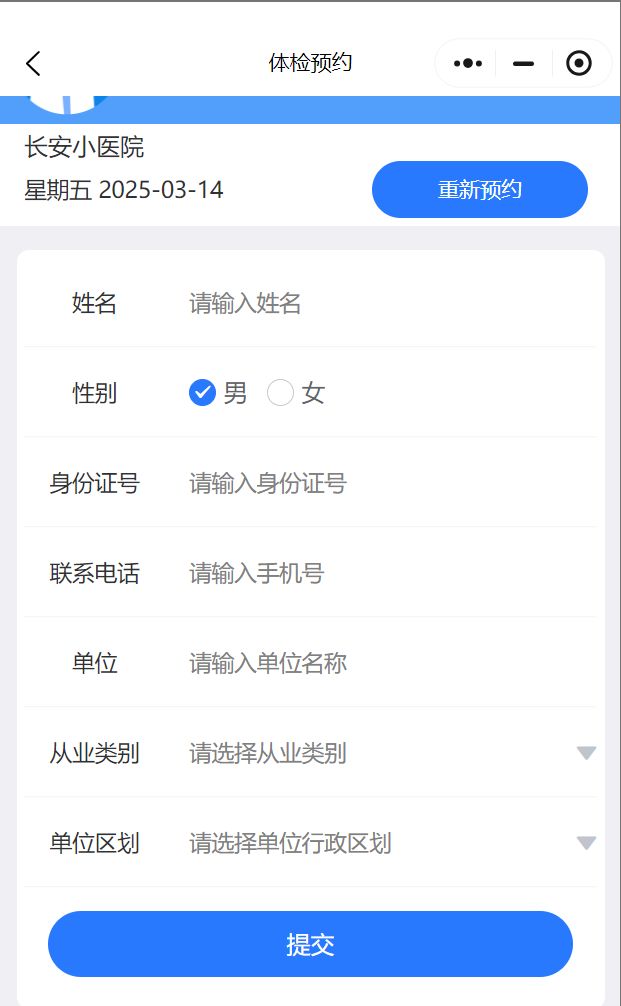
Task: Close the mini program via the circle icon
Action: (x=579, y=64)
